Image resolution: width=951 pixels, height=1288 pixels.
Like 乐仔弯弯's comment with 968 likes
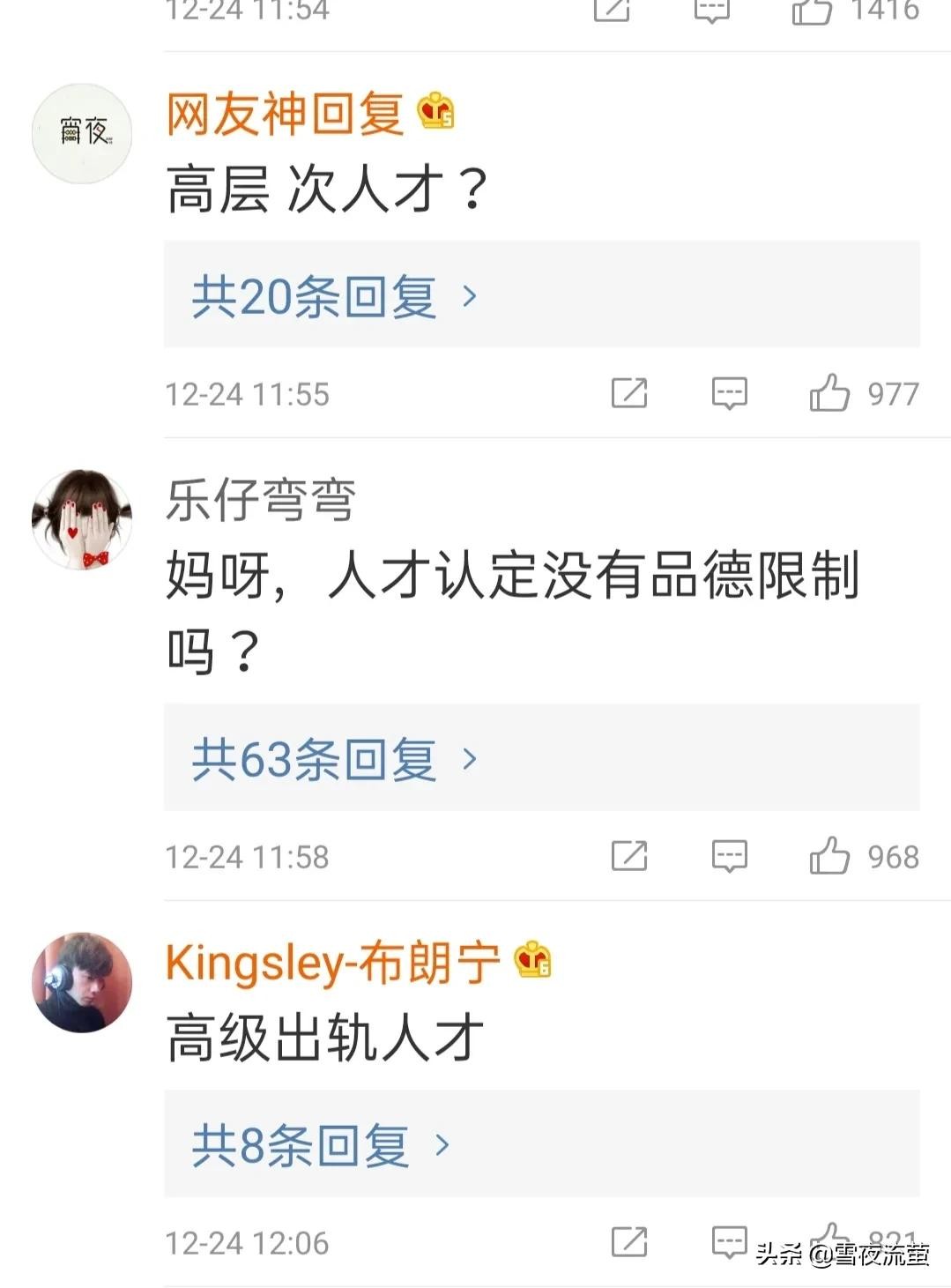click(x=829, y=856)
